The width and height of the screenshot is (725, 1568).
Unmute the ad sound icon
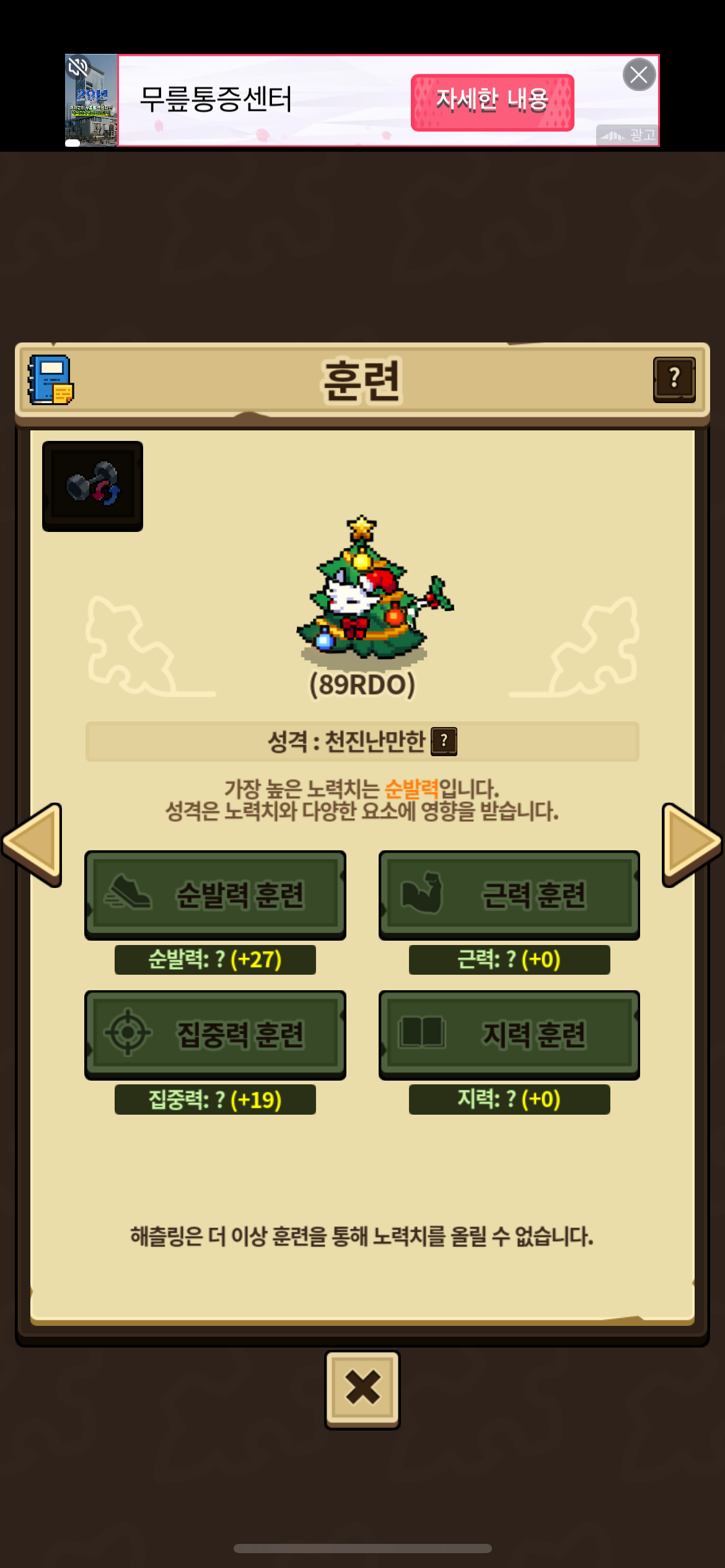79,67
